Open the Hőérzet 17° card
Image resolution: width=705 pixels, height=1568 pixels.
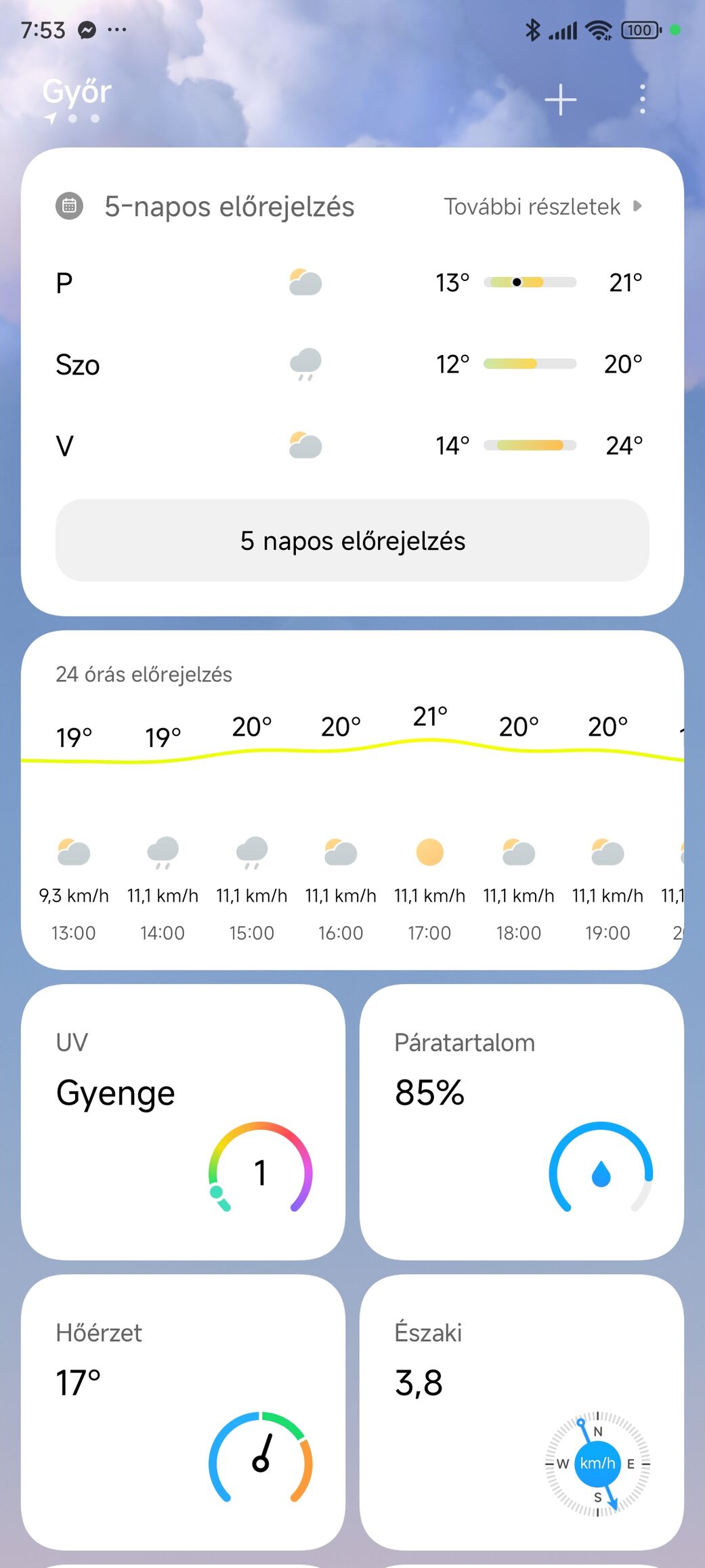(x=183, y=1412)
